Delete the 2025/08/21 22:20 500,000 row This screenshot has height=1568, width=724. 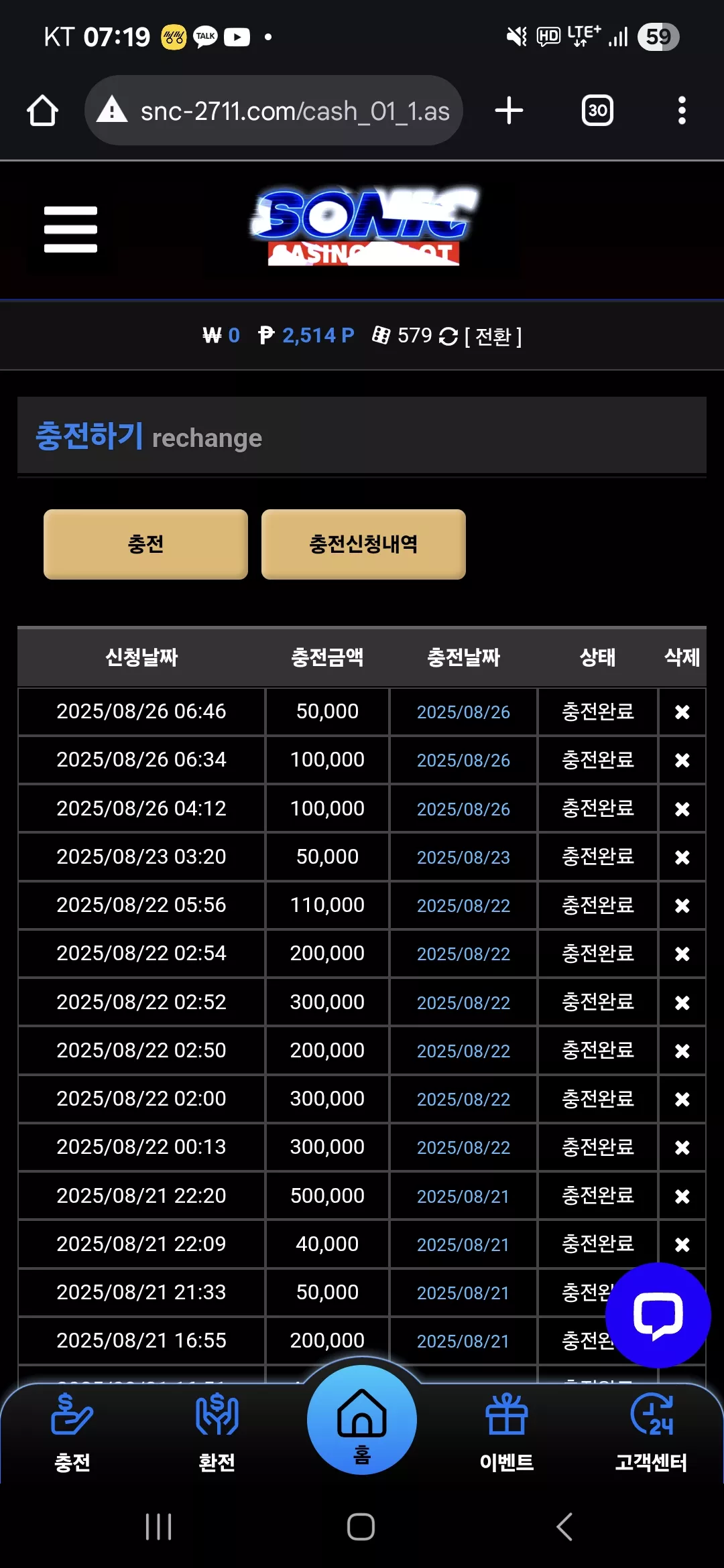[682, 1196]
